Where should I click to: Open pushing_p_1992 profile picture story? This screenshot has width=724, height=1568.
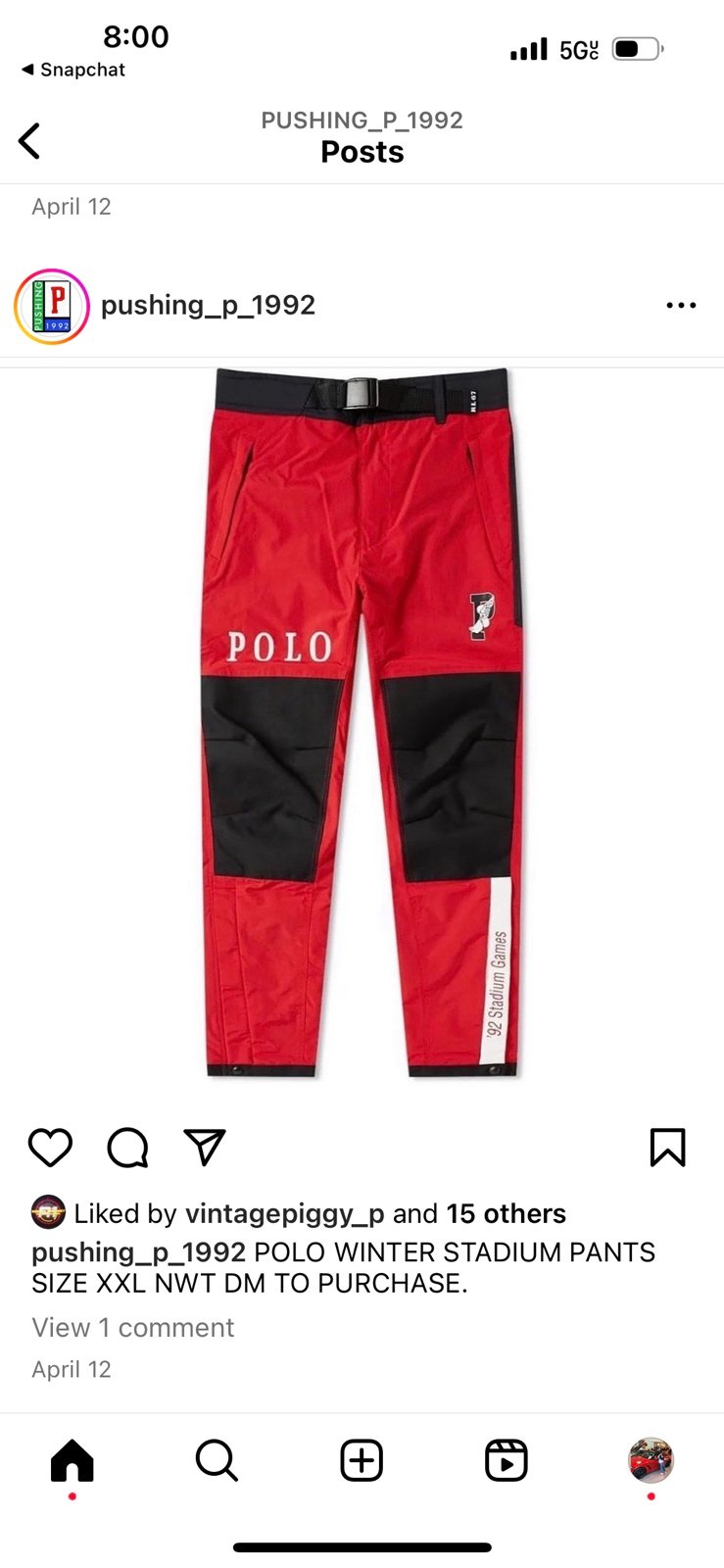tap(52, 306)
